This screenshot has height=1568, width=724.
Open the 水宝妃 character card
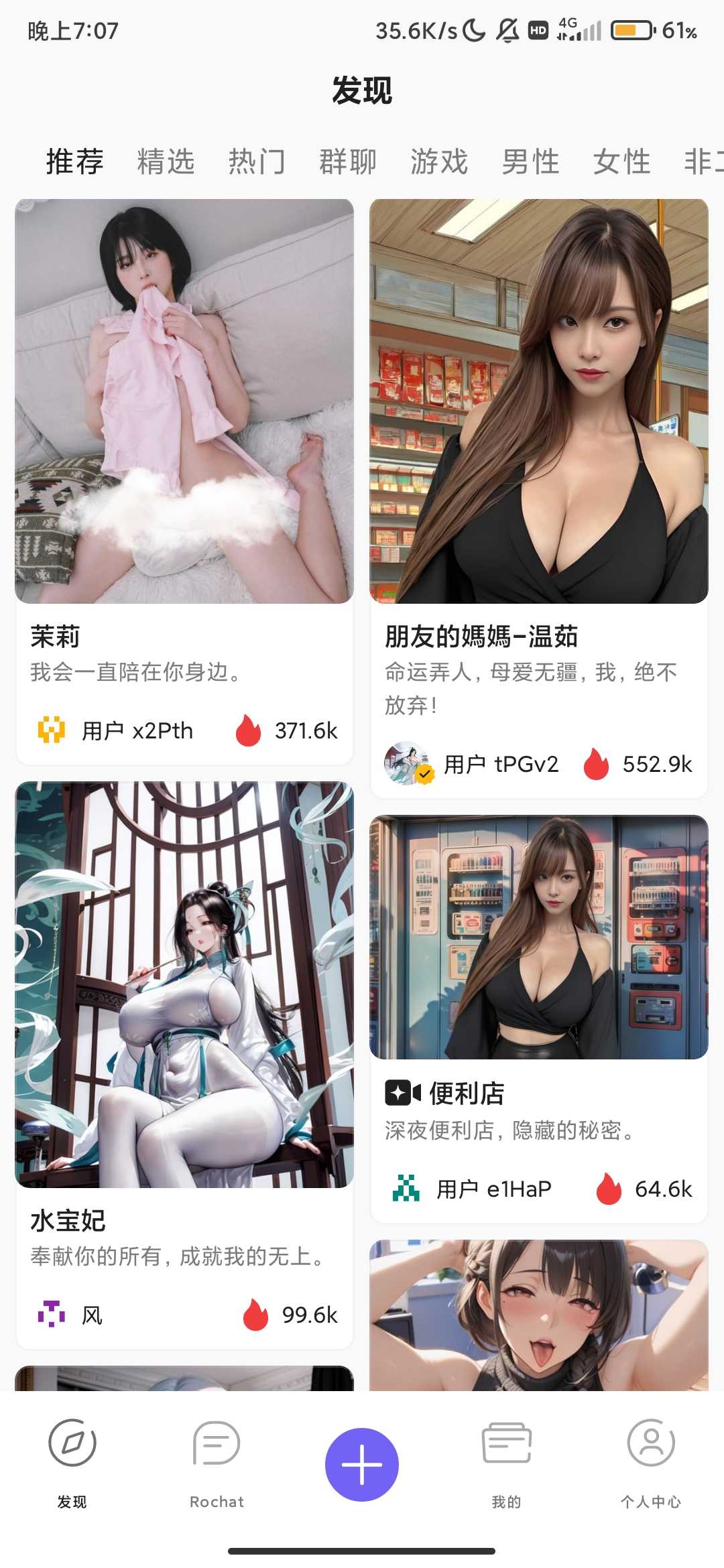tap(184, 985)
